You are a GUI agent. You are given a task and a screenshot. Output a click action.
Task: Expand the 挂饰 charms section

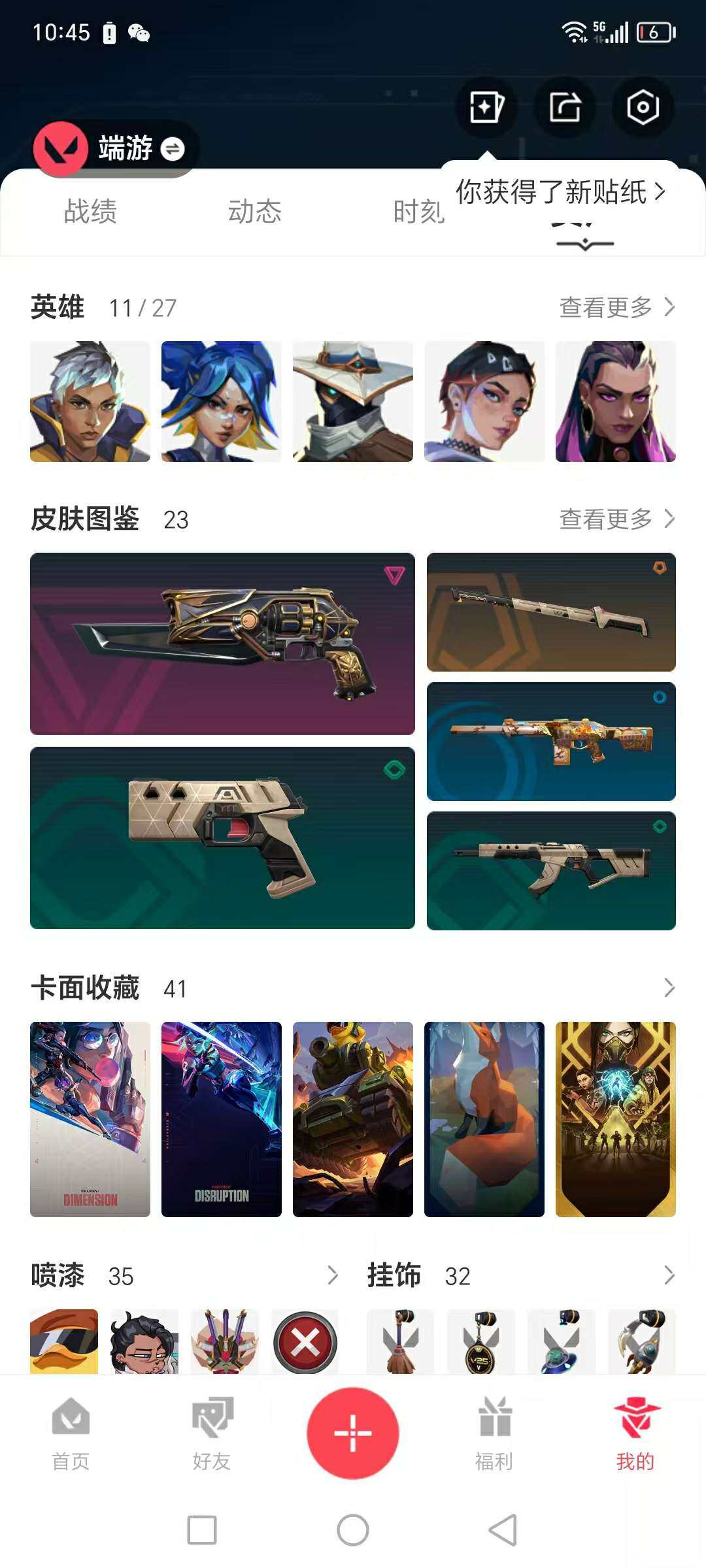tap(669, 1275)
